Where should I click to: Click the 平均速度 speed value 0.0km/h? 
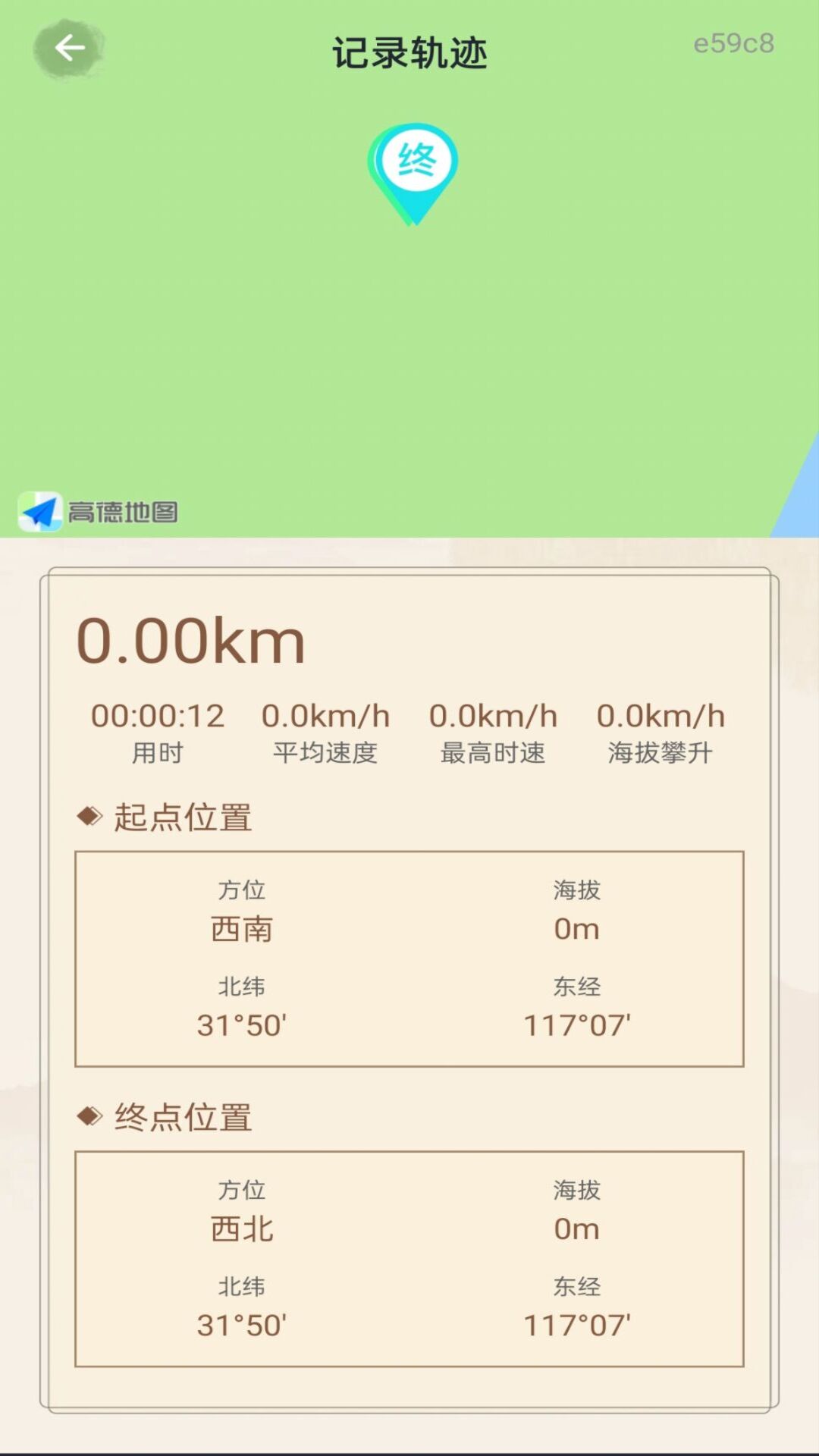326,715
